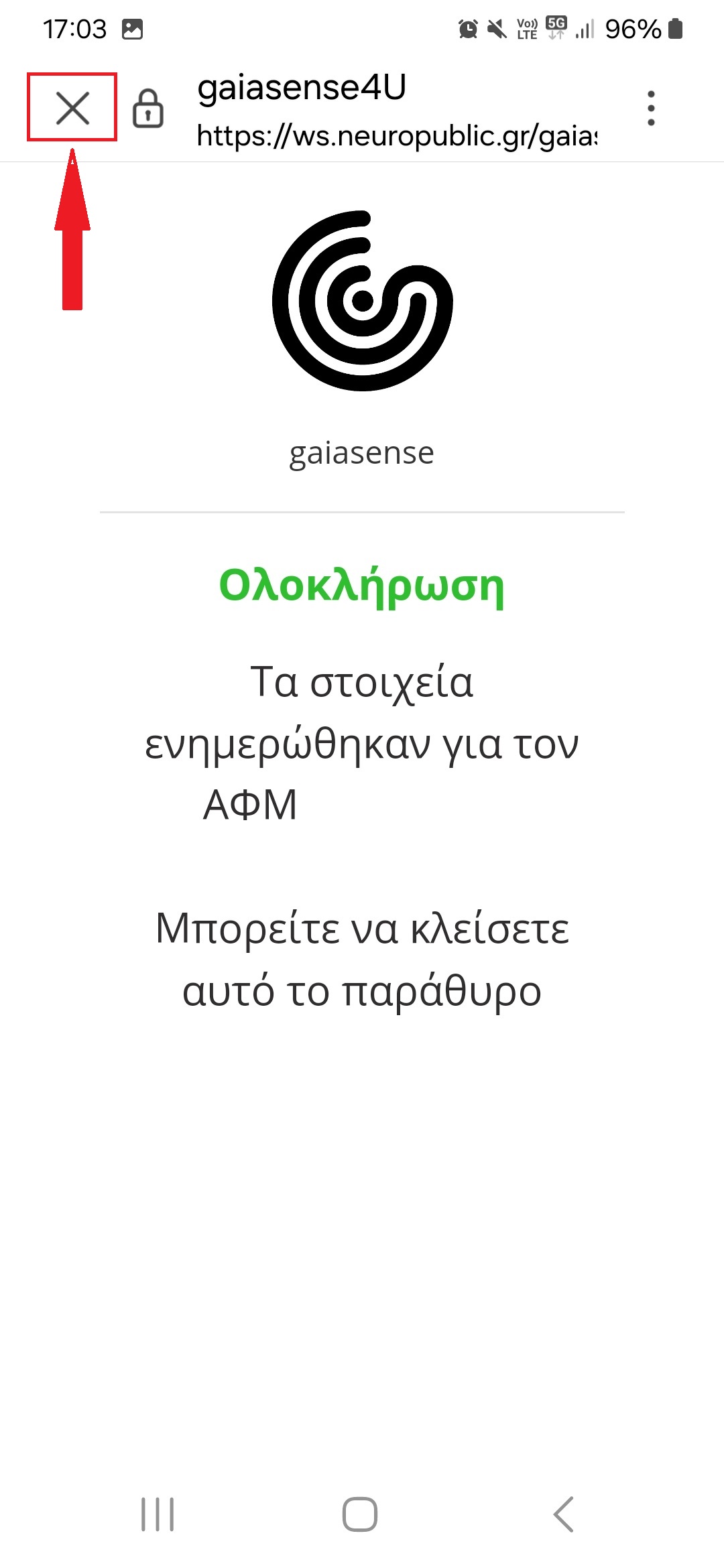Go back with the system back button
Image resolution: width=724 pixels, height=1568 pixels.
click(564, 1514)
